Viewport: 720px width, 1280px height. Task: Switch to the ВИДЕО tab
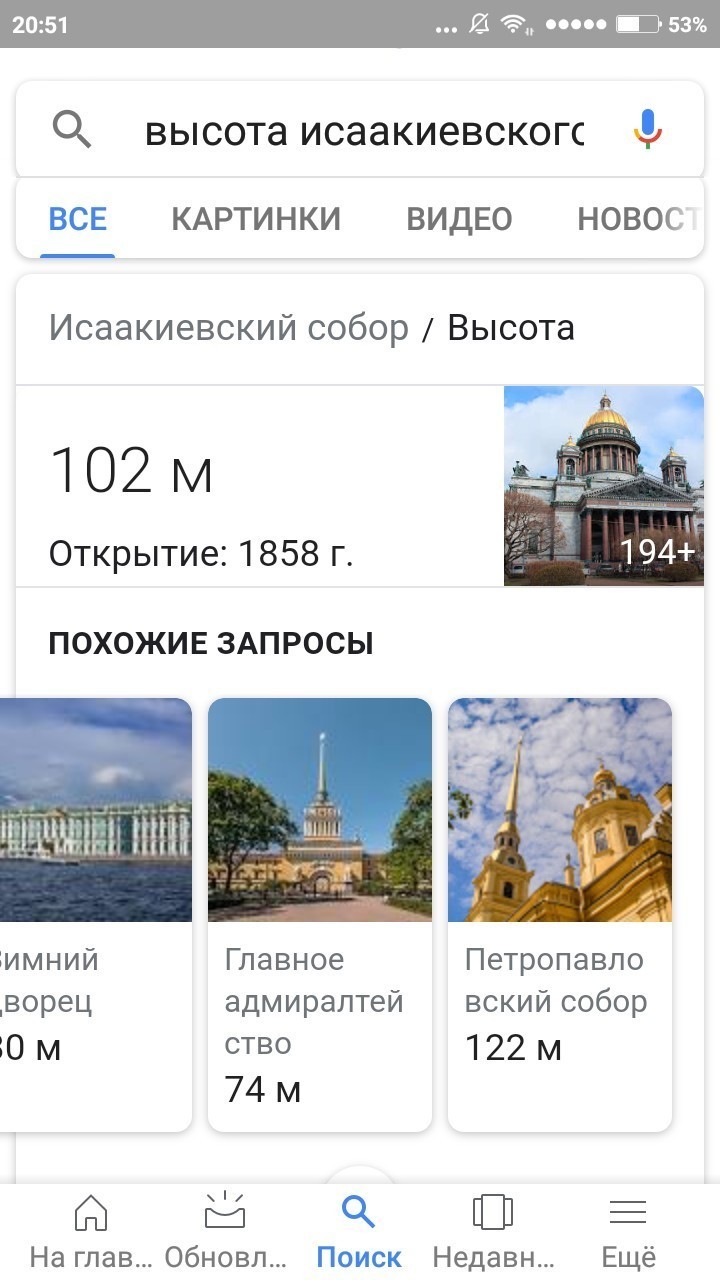(459, 219)
